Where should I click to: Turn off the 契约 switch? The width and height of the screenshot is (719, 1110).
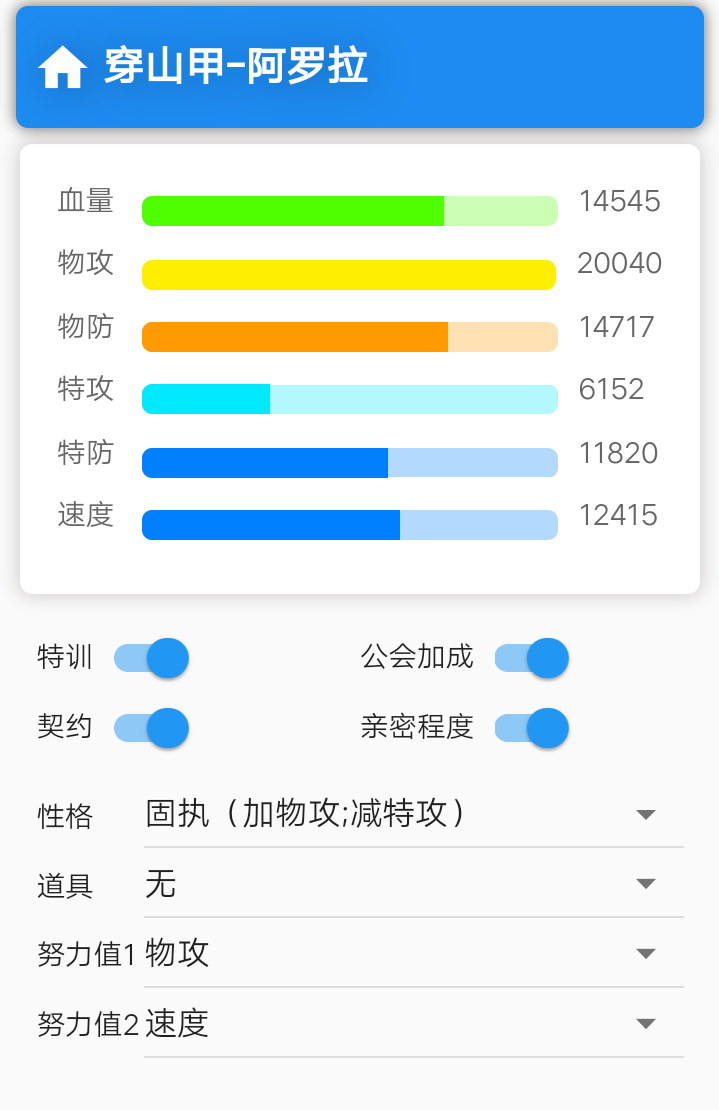[152, 727]
